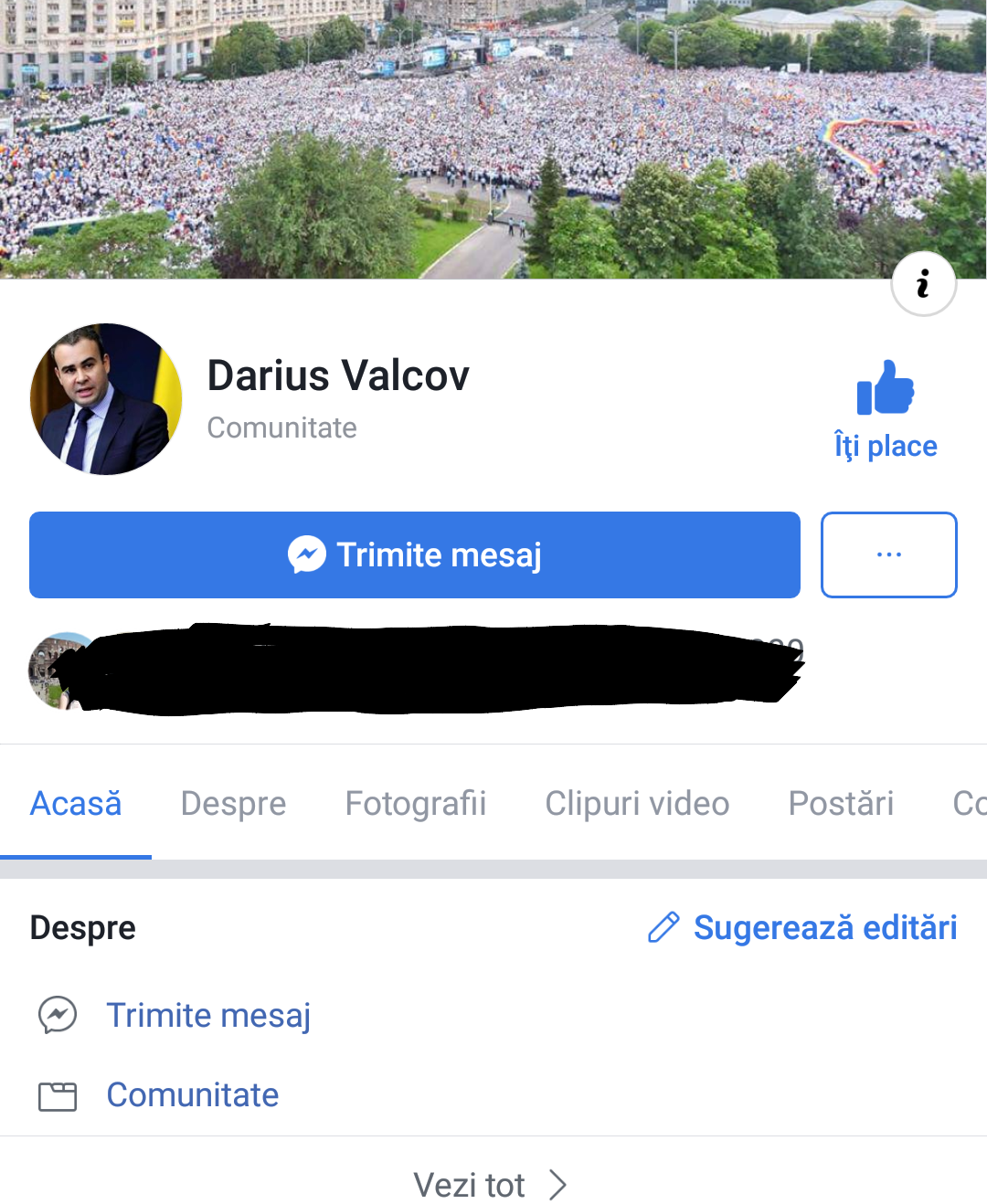Tap the Îți place like button
The width and height of the screenshot is (987, 1204).
(x=886, y=409)
